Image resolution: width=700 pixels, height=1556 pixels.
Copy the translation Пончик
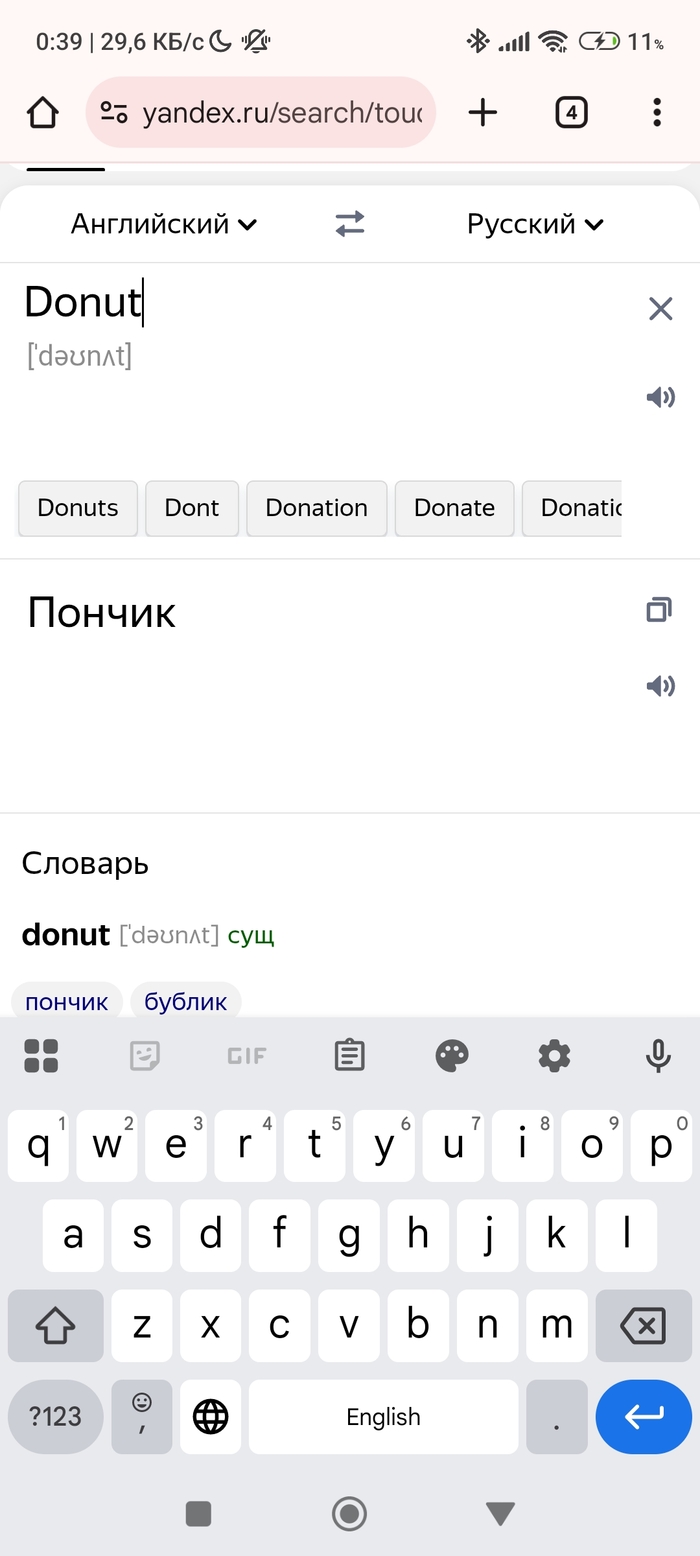tap(659, 610)
